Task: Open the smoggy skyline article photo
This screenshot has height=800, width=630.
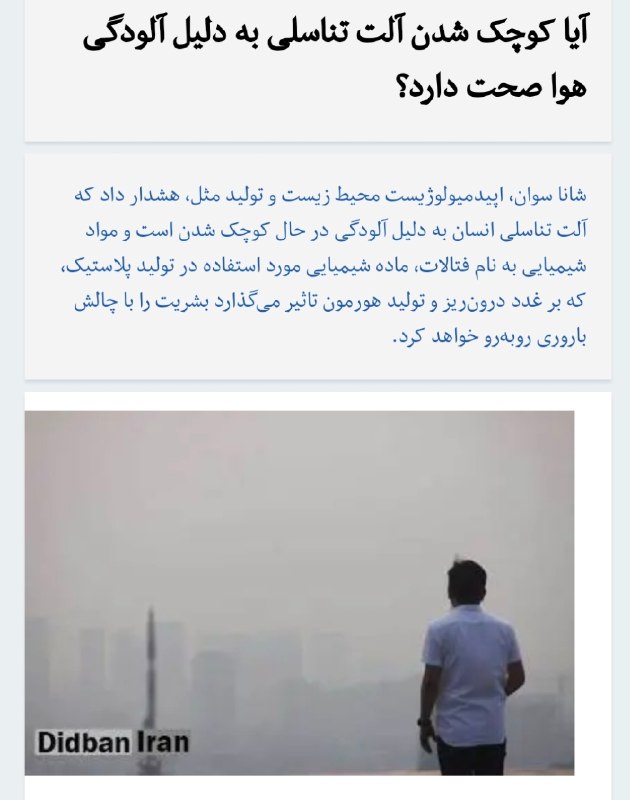Action: tap(300, 592)
